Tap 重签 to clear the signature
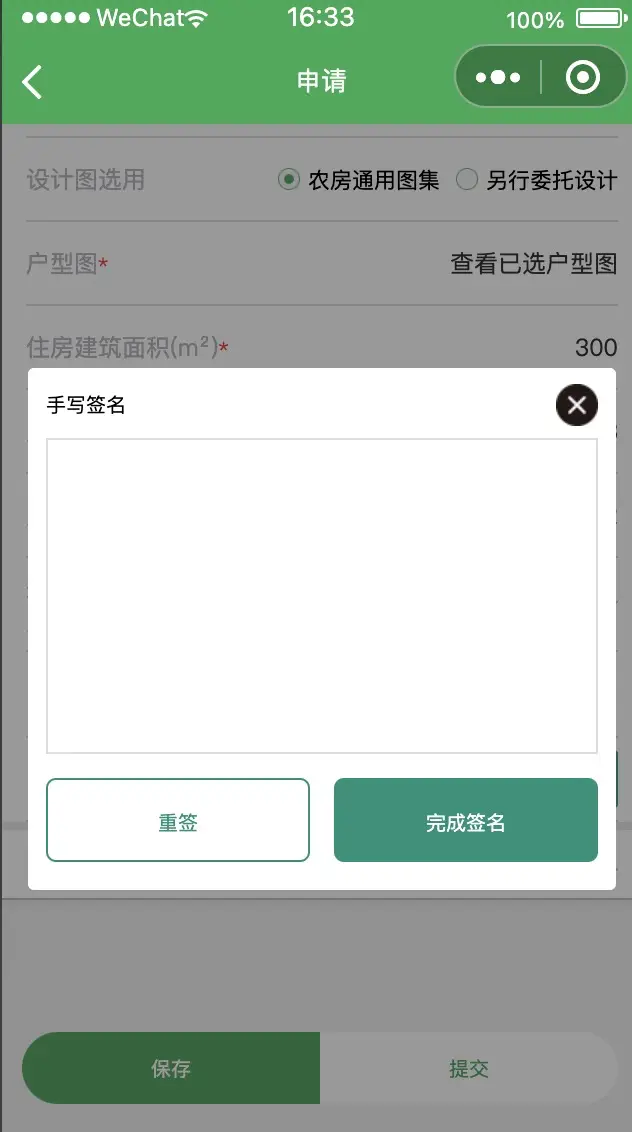The width and height of the screenshot is (632, 1132). pos(178,820)
